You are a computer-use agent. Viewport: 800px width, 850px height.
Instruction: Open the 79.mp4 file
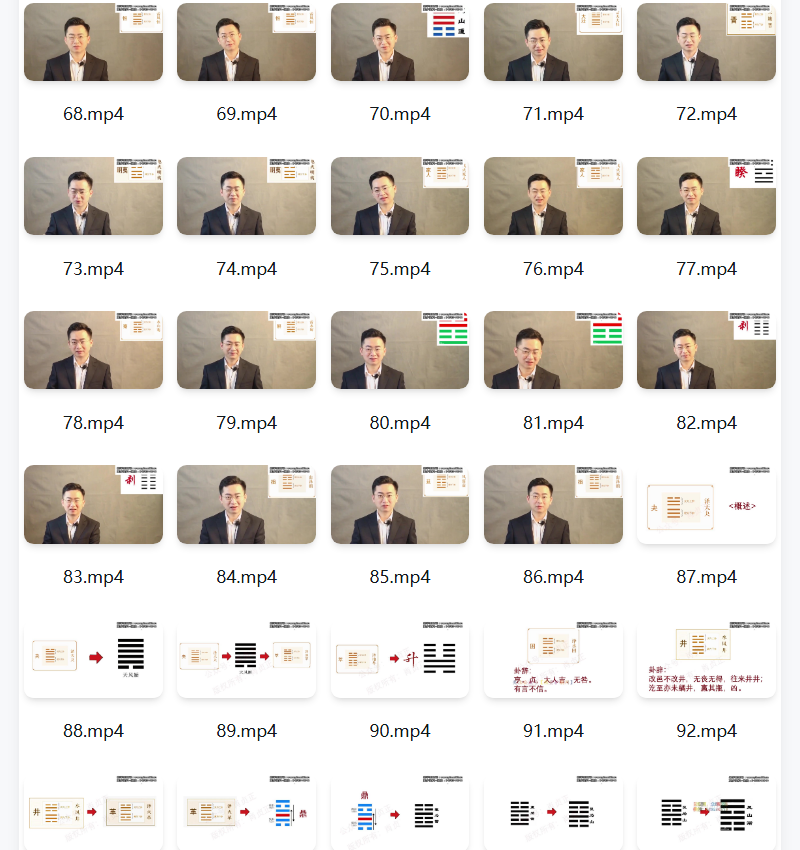[246, 350]
